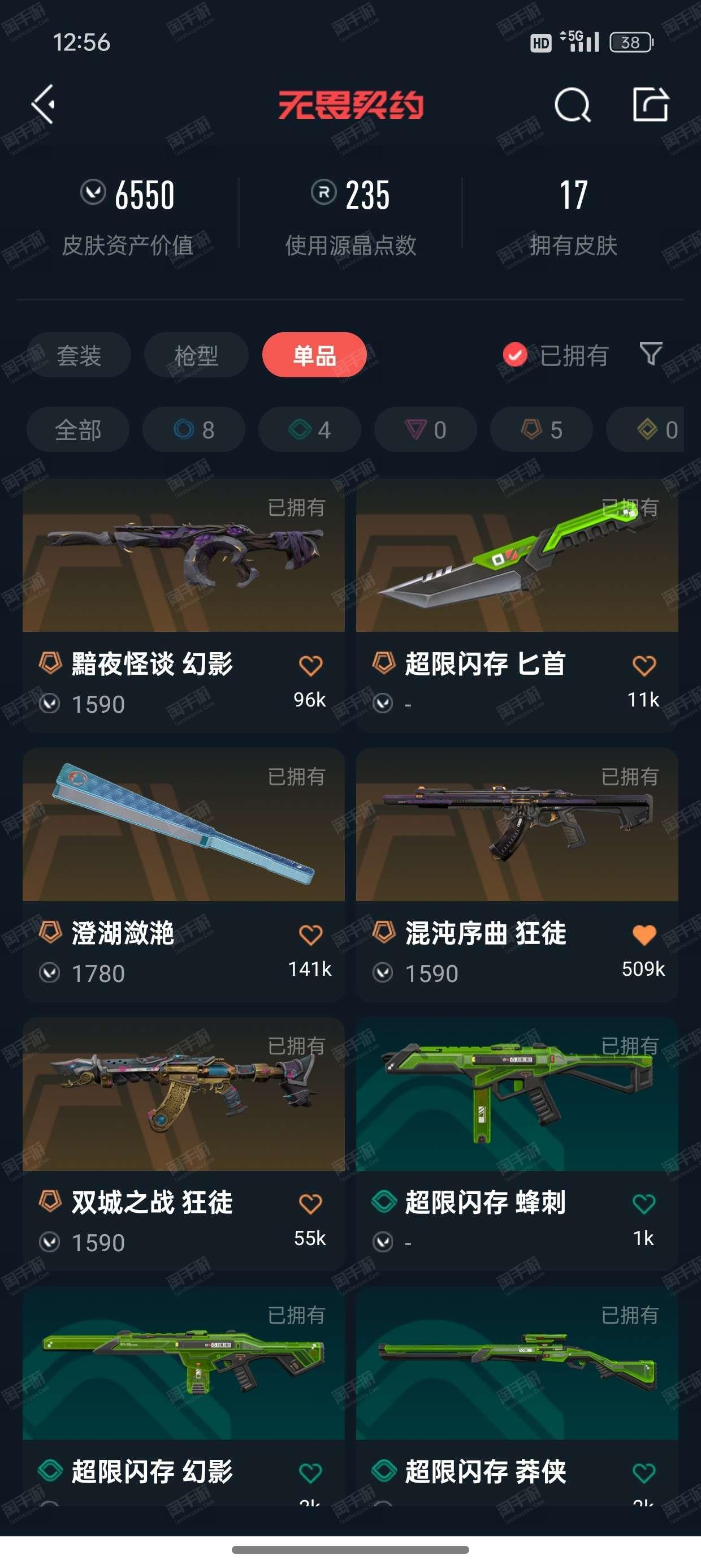Open the 双城之战 狂徒 skin card
701x1568 pixels.
[x=184, y=1144]
